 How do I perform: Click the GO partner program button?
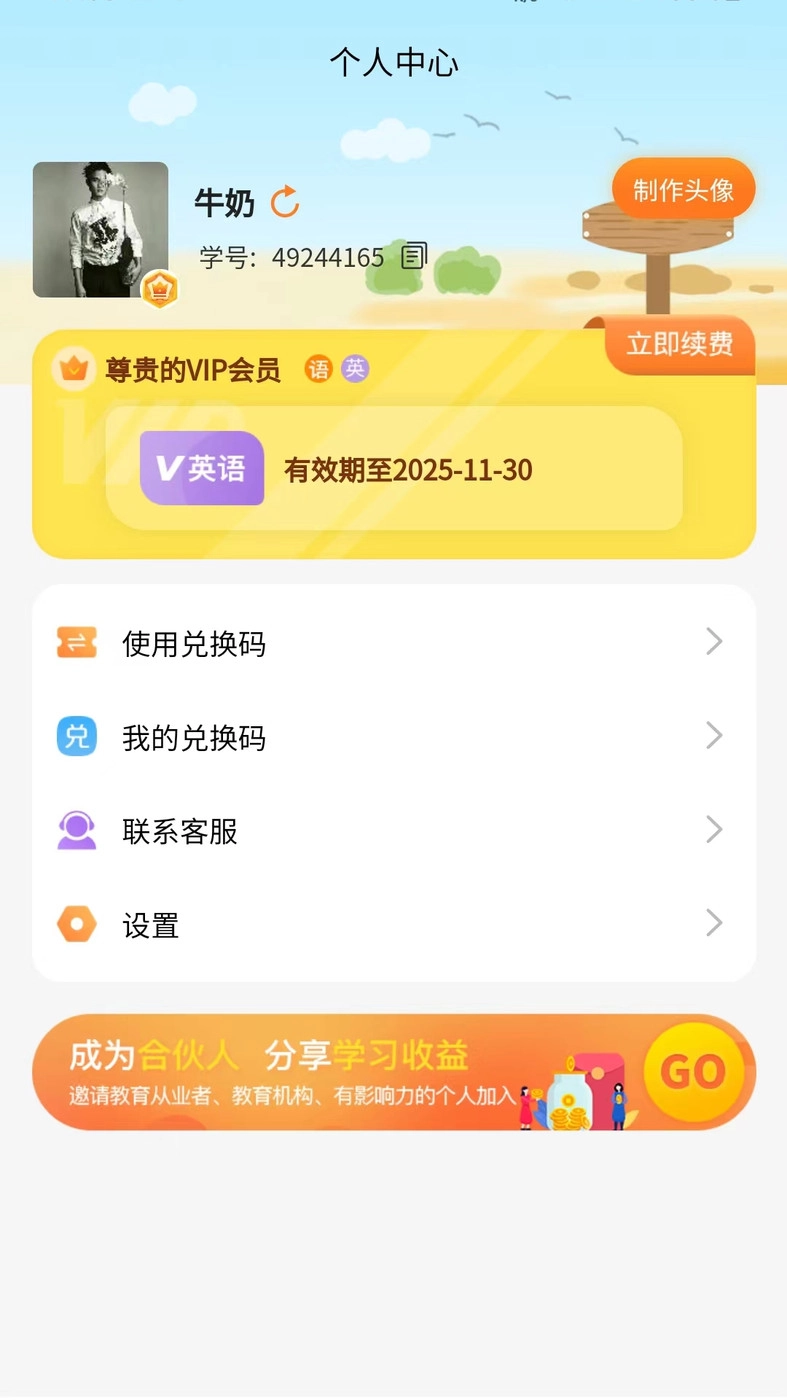[x=694, y=1071]
